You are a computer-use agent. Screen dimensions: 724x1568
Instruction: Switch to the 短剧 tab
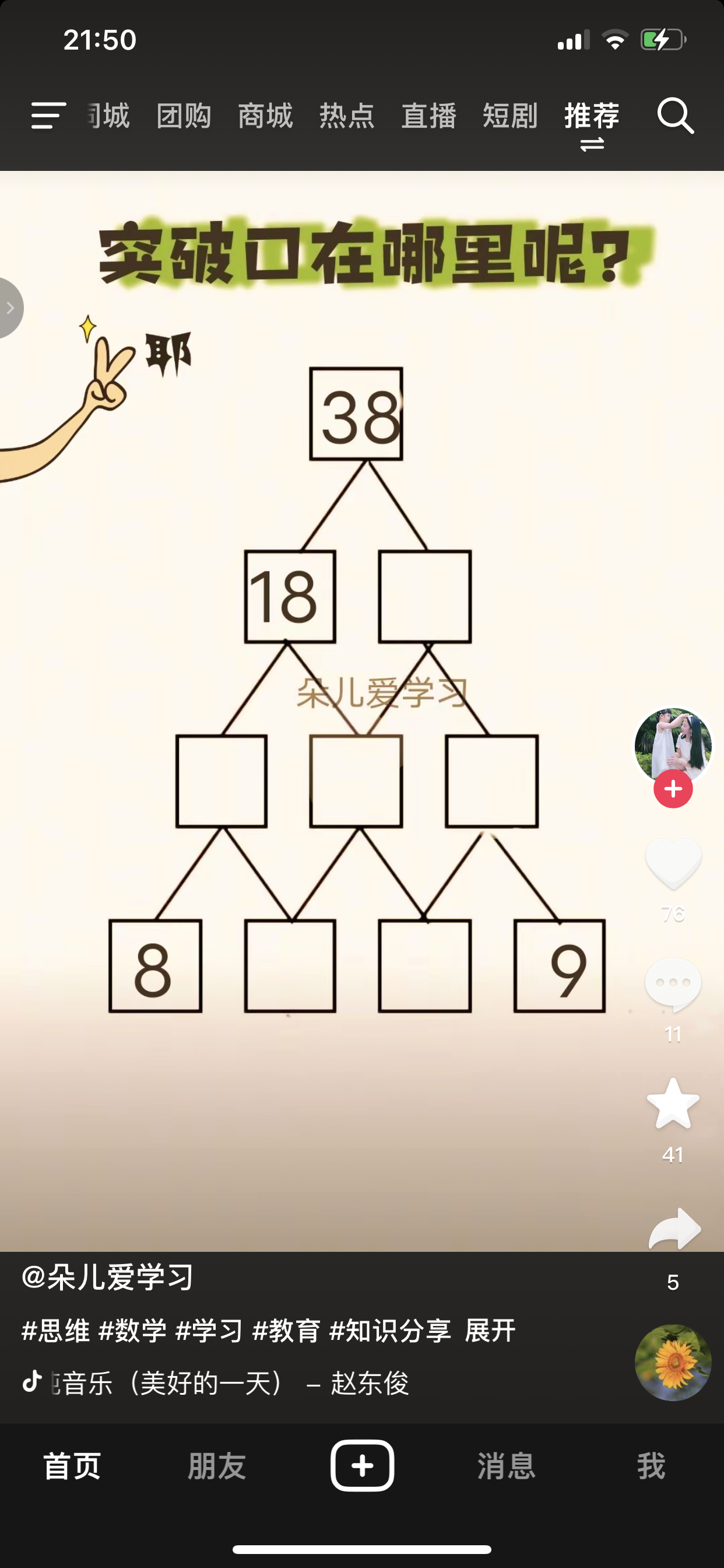pos(510,116)
